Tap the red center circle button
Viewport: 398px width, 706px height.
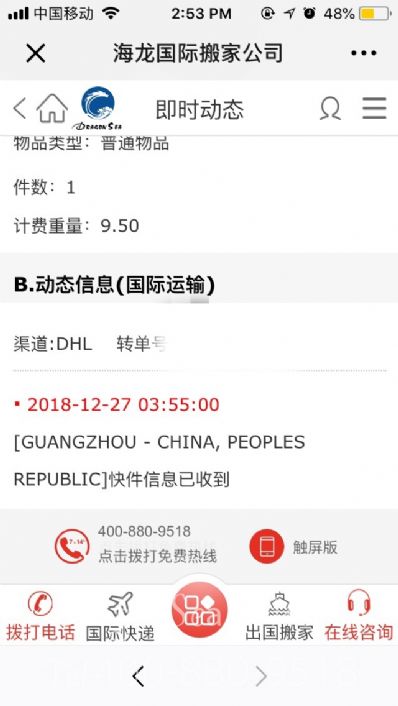click(199, 610)
